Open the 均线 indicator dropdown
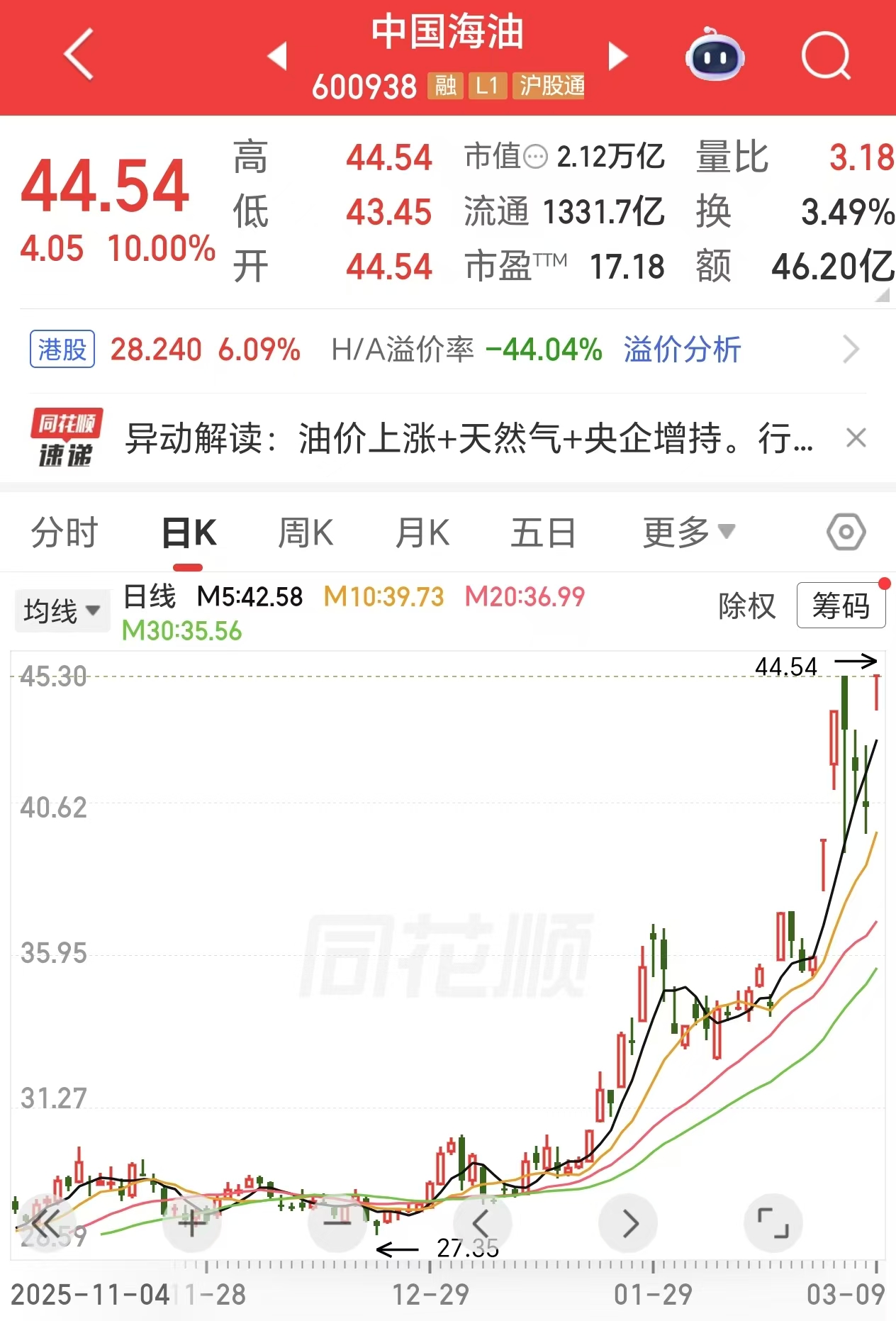This screenshot has height=1321, width=896. [x=62, y=611]
